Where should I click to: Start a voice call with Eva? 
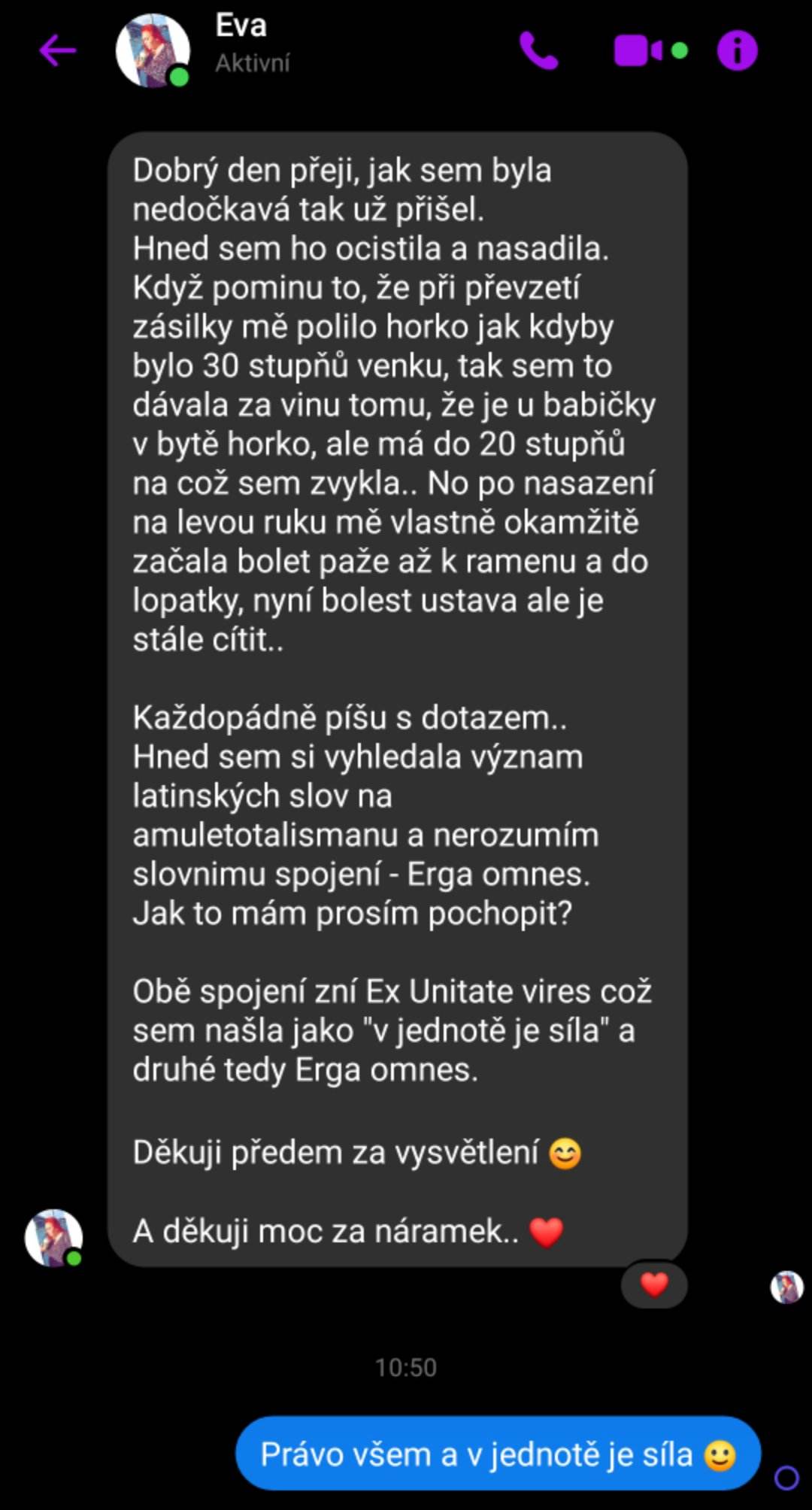click(538, 51)
